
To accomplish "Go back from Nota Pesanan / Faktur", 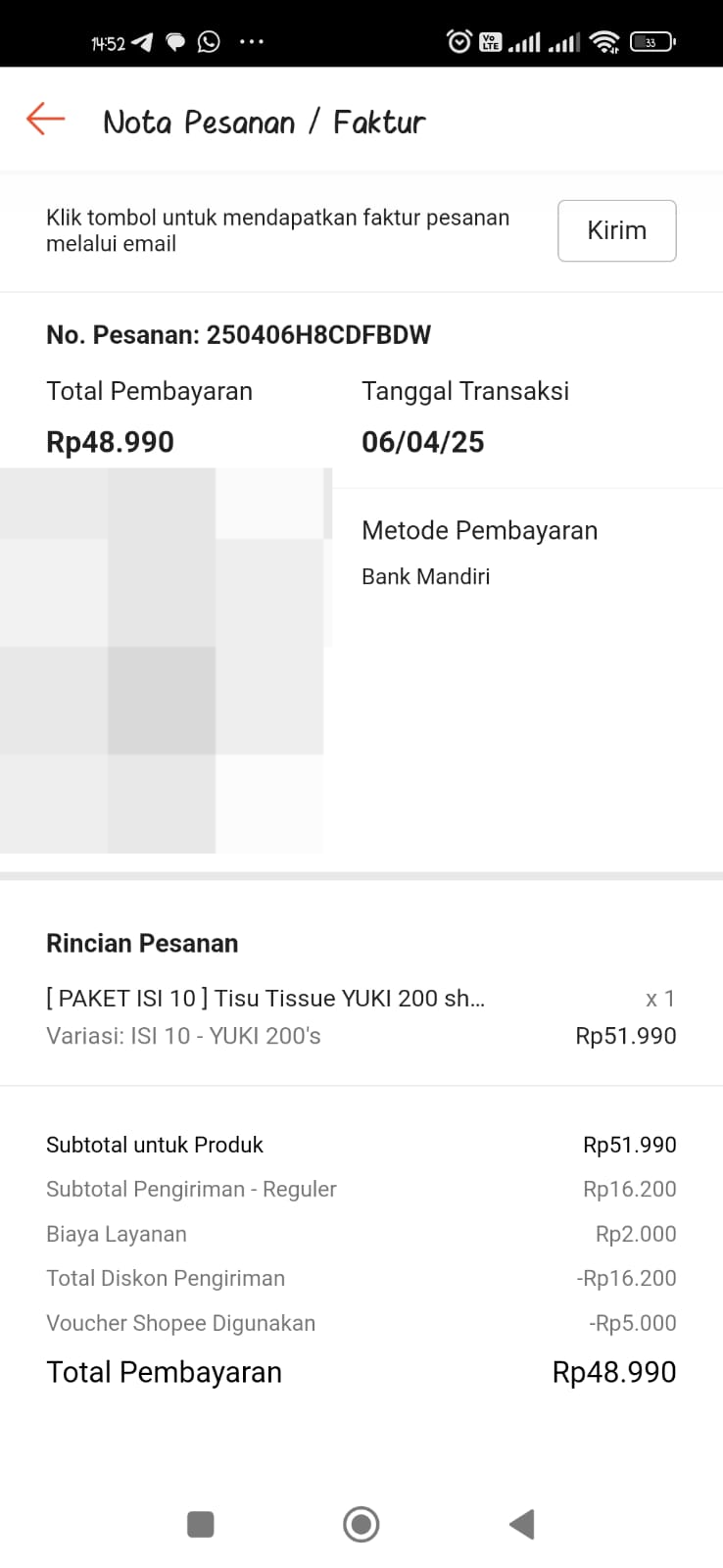I will tap(45, 120).
